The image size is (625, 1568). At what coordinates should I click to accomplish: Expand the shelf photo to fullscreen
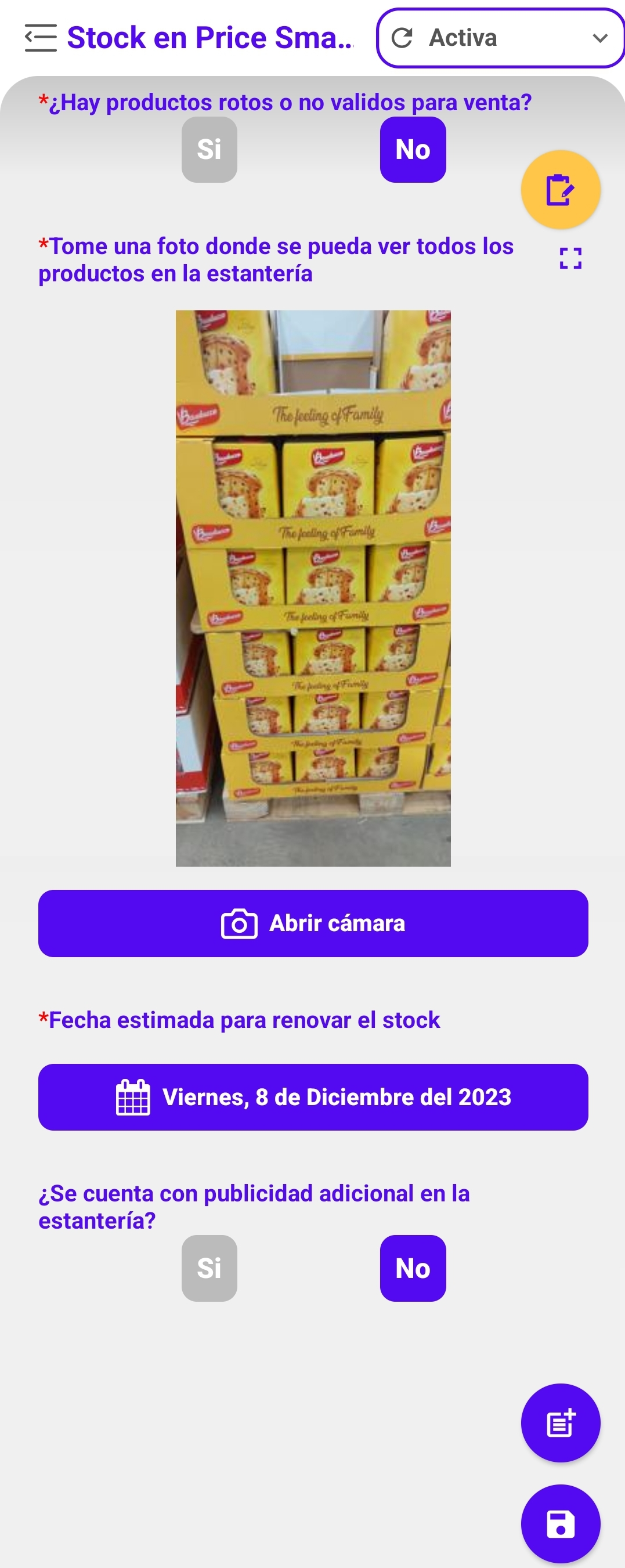tap(570, 259)
